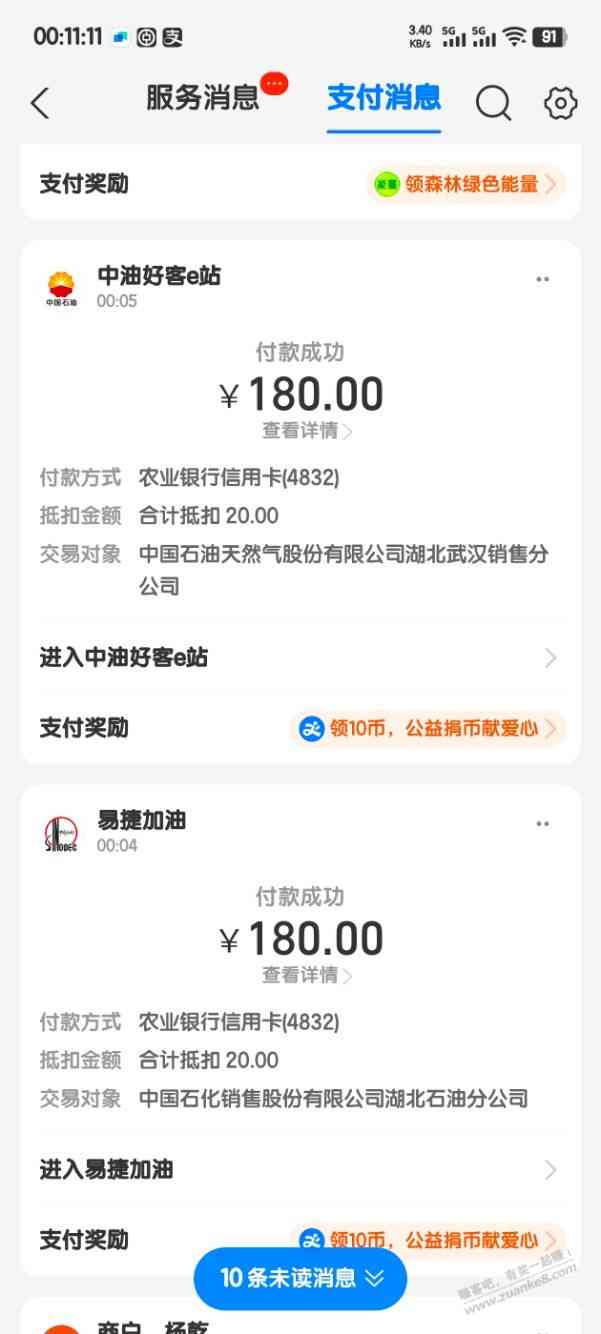601x1334 pixels.
Task: Switch to the 服务消息 tab
Action: point(203,98)
